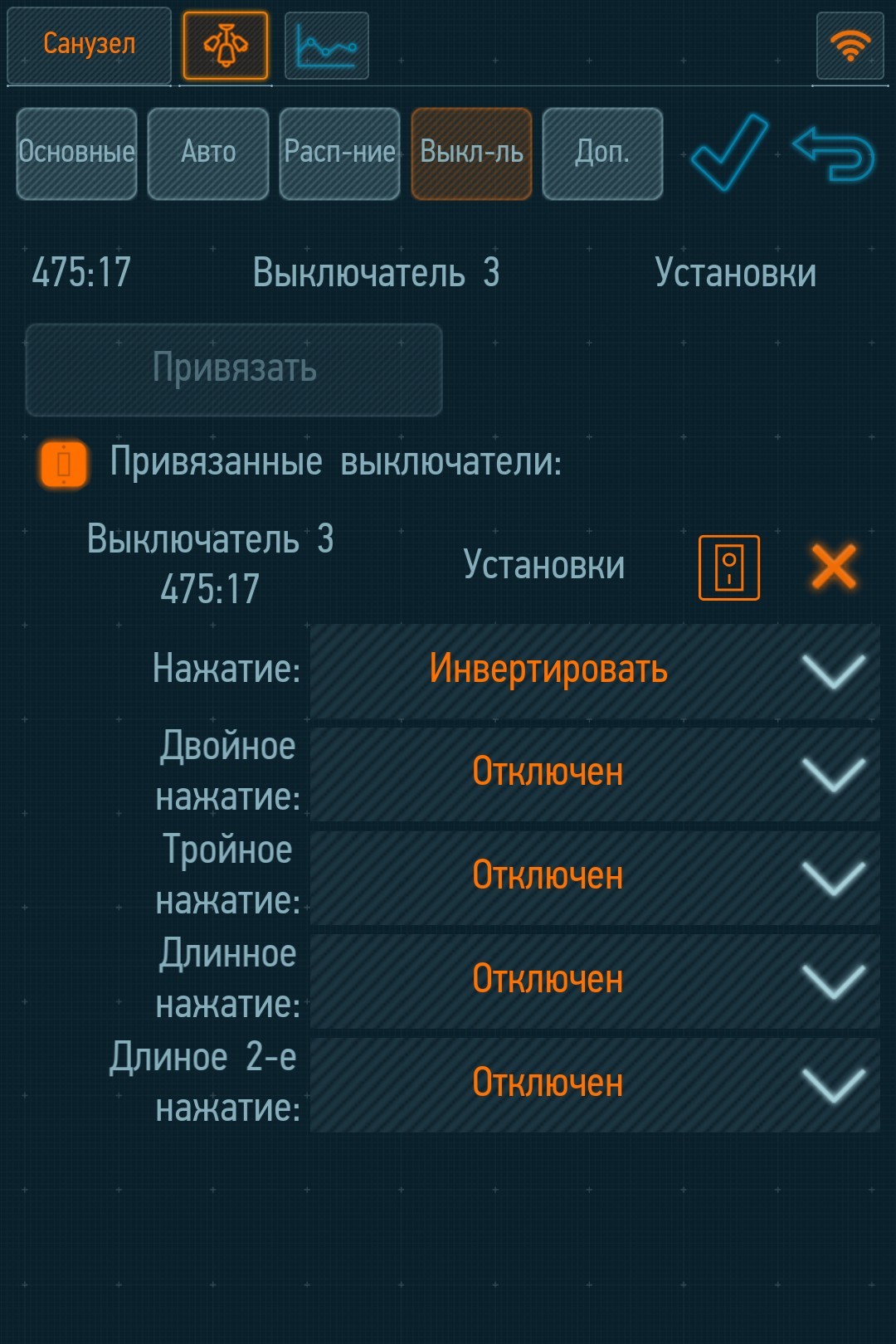Expand the Длинное нажатие dropdown
The height and width of the screenshot is (1344, 896).
pyautogui.click(x=595, y=981)
